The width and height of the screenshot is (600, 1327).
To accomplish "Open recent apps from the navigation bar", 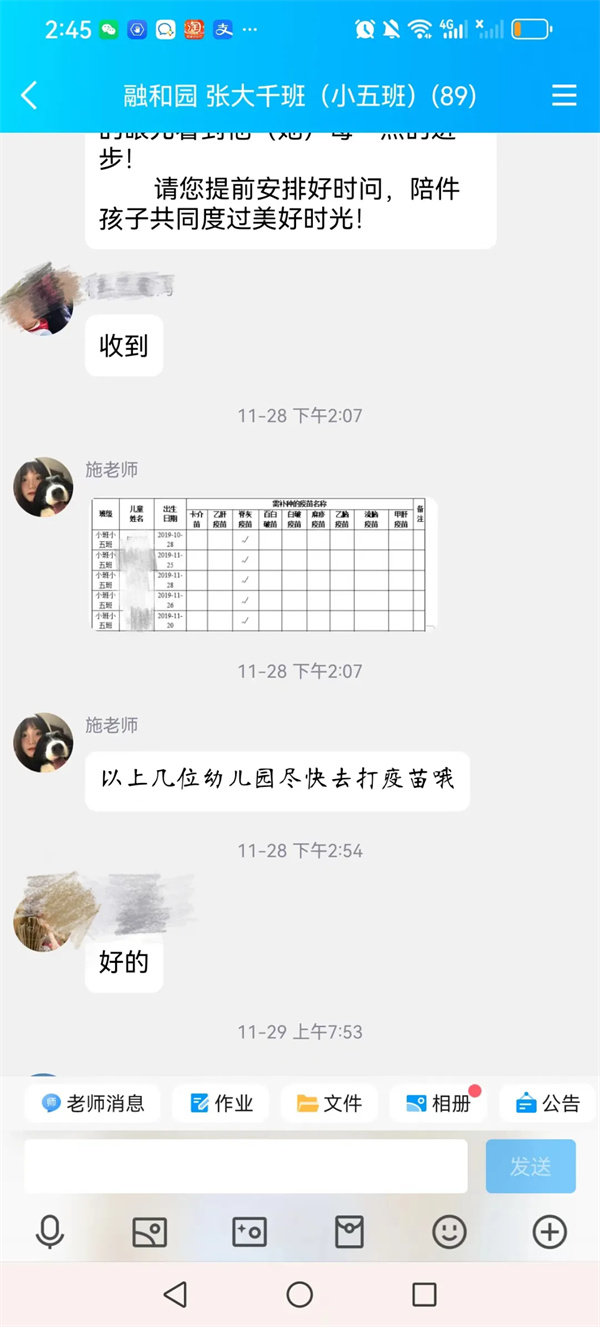I will (424, 1294).
